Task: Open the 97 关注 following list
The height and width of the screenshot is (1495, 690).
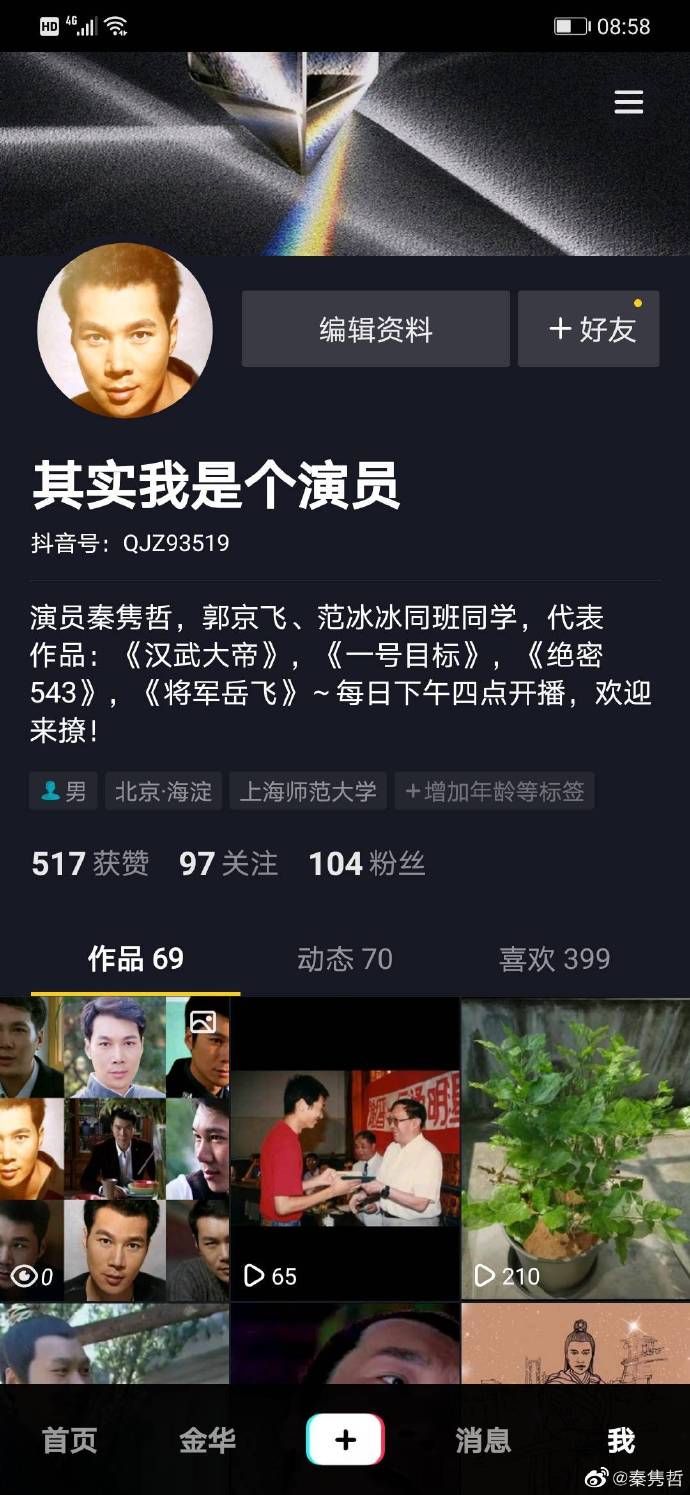Action: coord(228,864)
